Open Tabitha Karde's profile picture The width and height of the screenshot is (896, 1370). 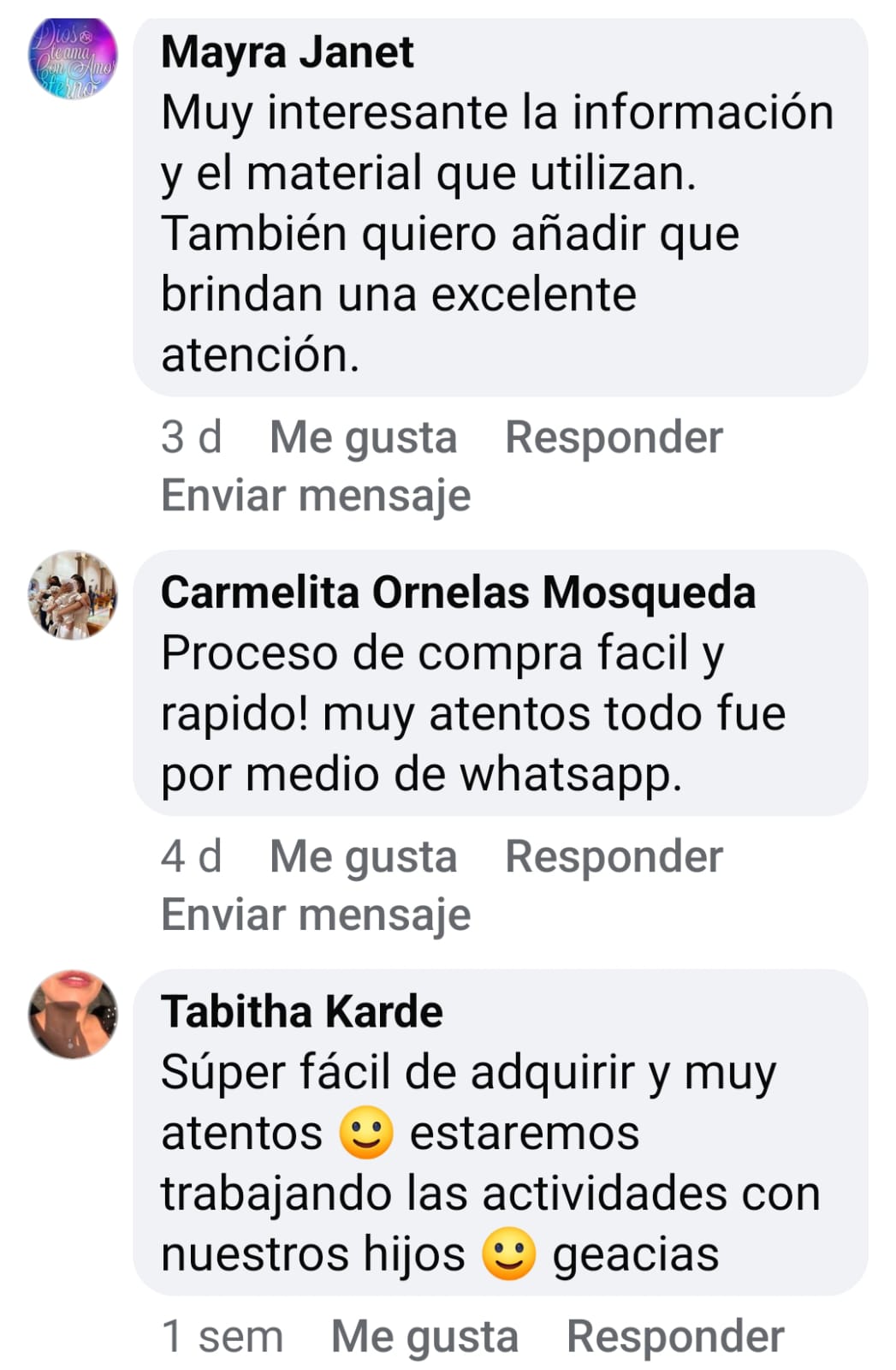73,1015
